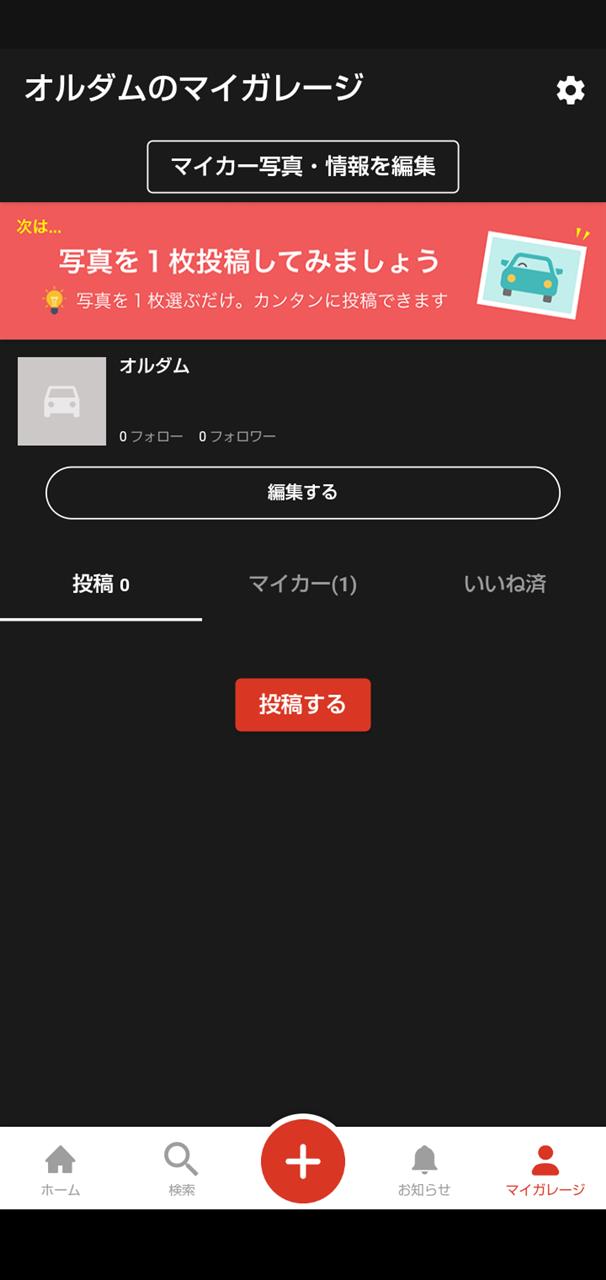The width and height of the screenshot is (606, 1280).
Task: Tap the red plus create button
Action: (303, 1161)
